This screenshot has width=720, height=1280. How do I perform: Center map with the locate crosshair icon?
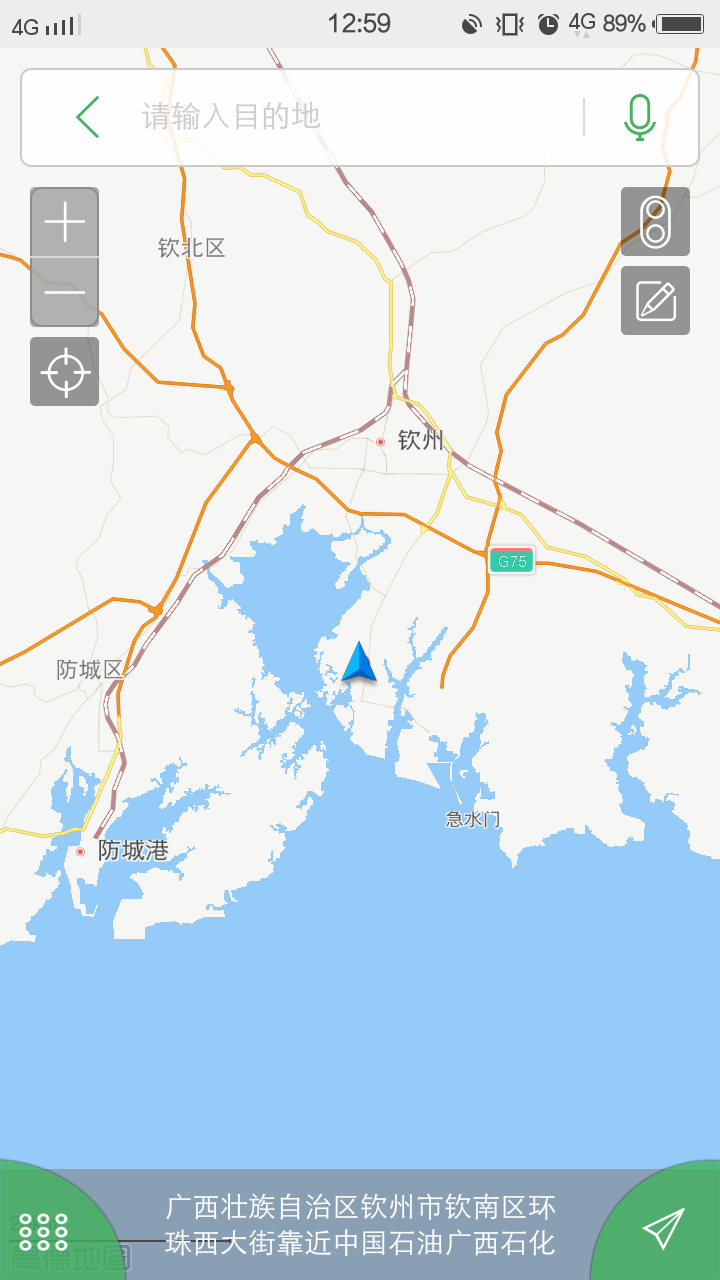(64, 371)
